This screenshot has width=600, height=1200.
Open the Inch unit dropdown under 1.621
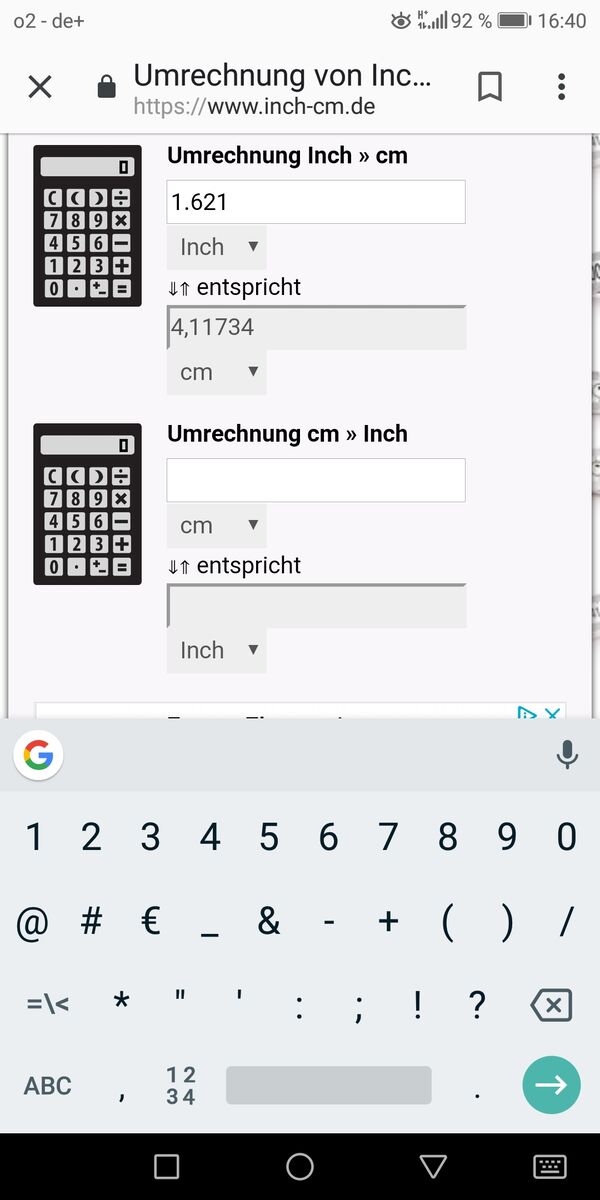(x=217, y=247)
